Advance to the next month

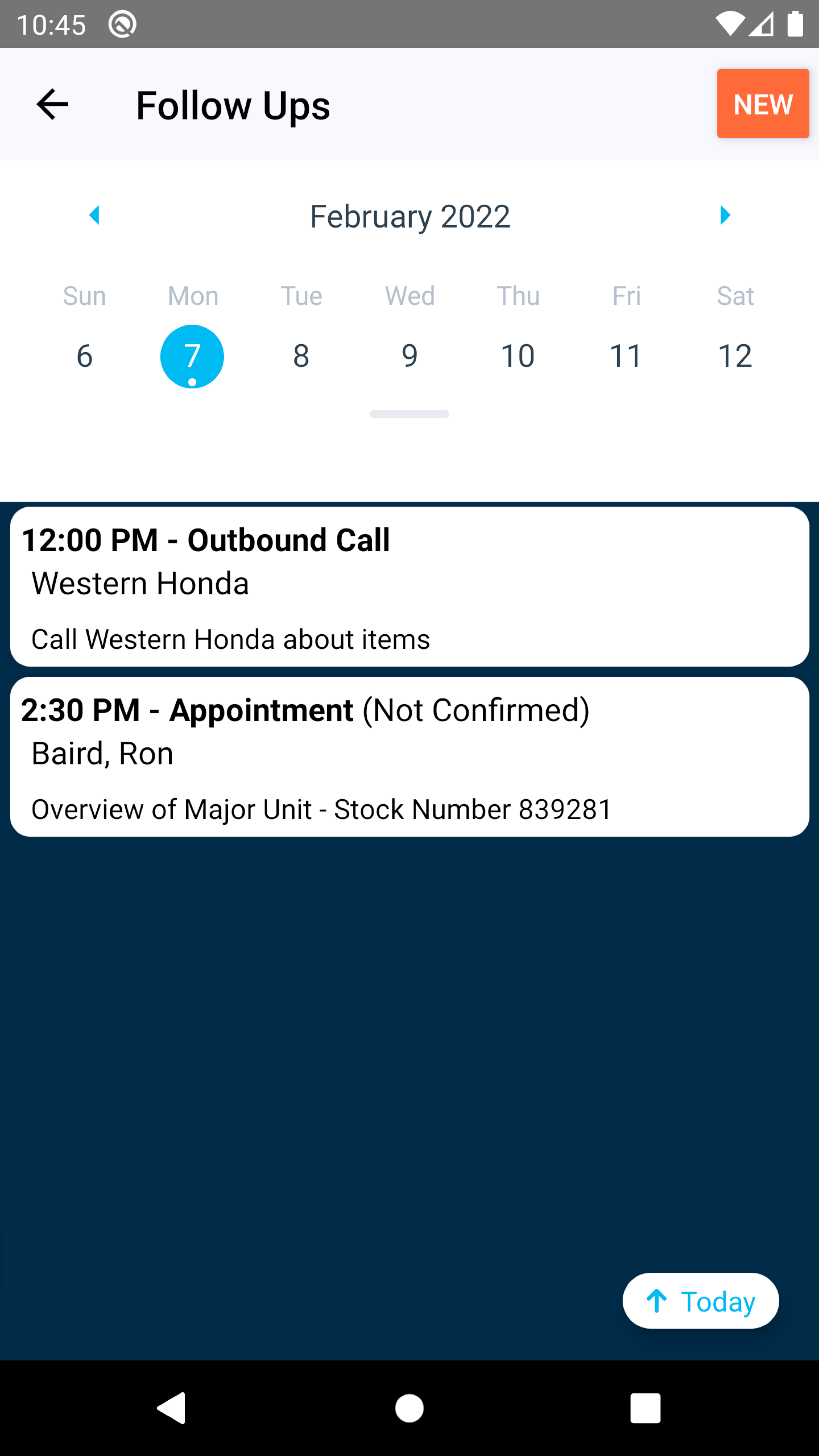pyautogui.click(x=725, y=215)
